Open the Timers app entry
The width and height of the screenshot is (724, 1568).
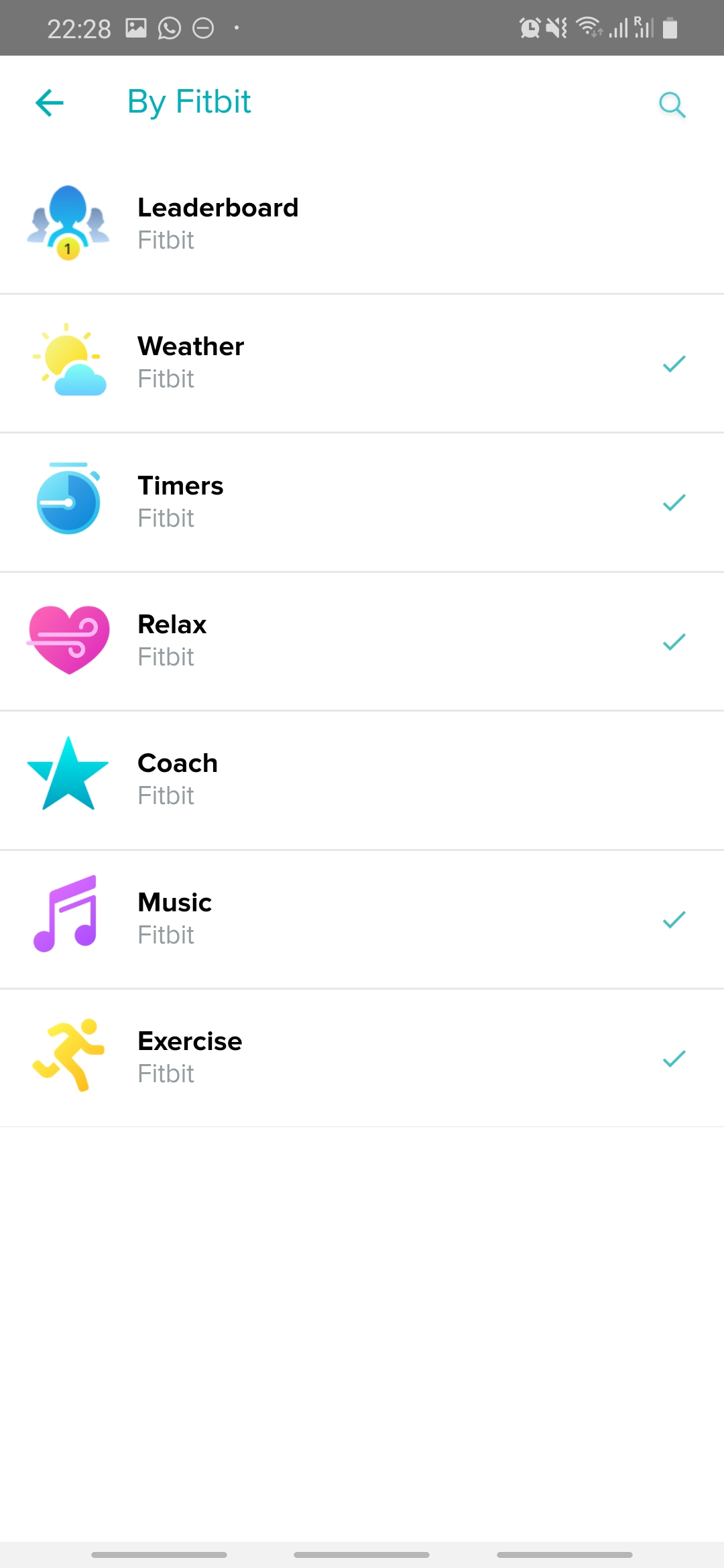pos(362,501)
